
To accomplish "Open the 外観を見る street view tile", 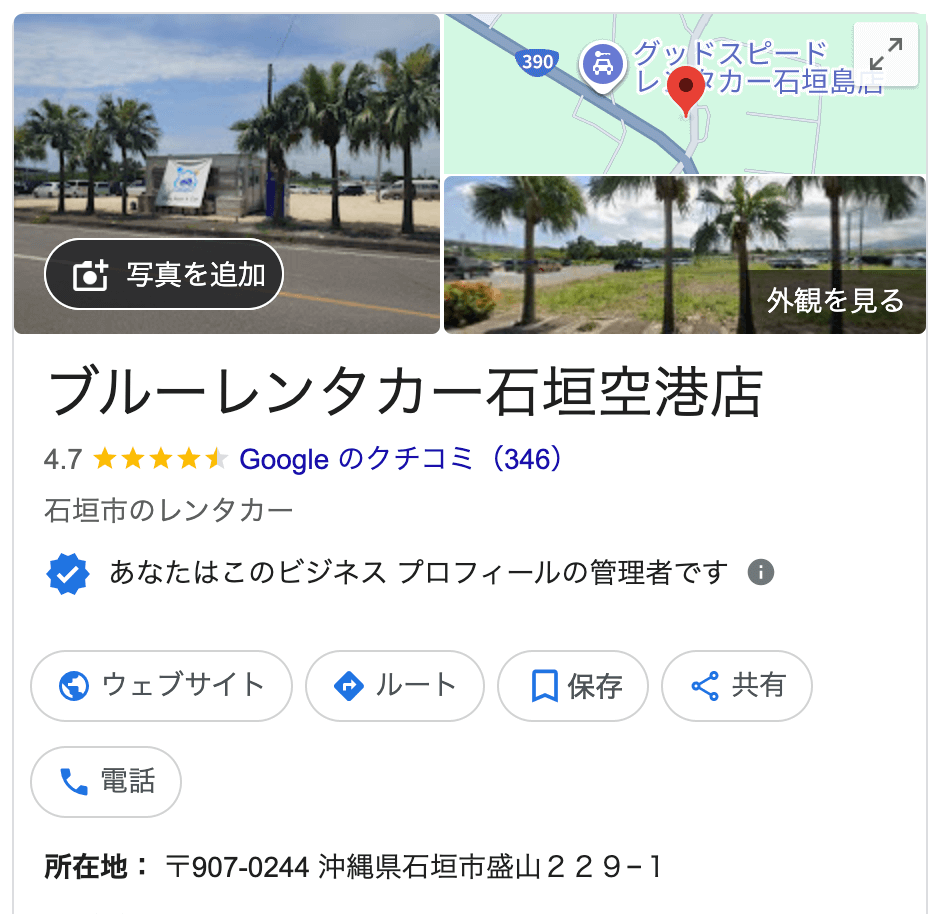I will tap(685, 255).
